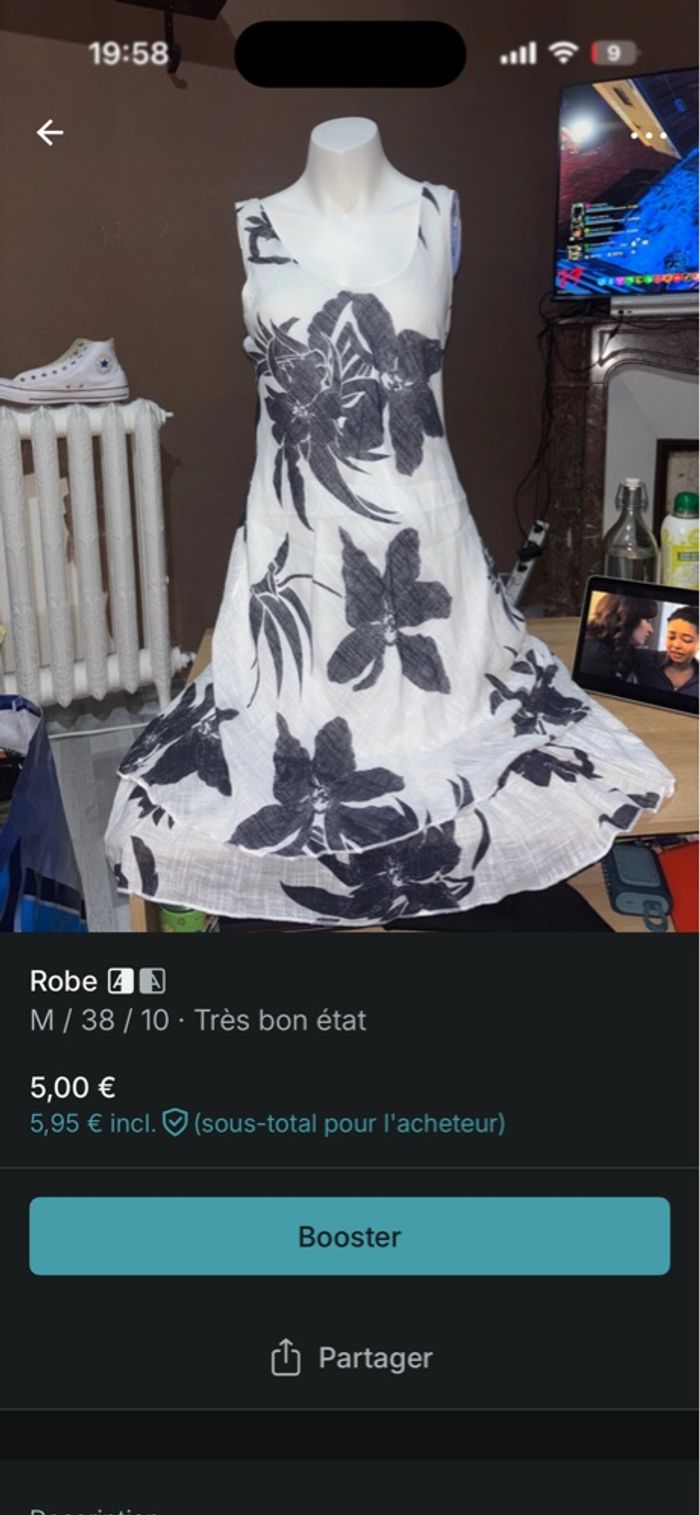Share the listing via Partager
The height and width of the screenshot is (1515, 700).
coord(351,1358)
